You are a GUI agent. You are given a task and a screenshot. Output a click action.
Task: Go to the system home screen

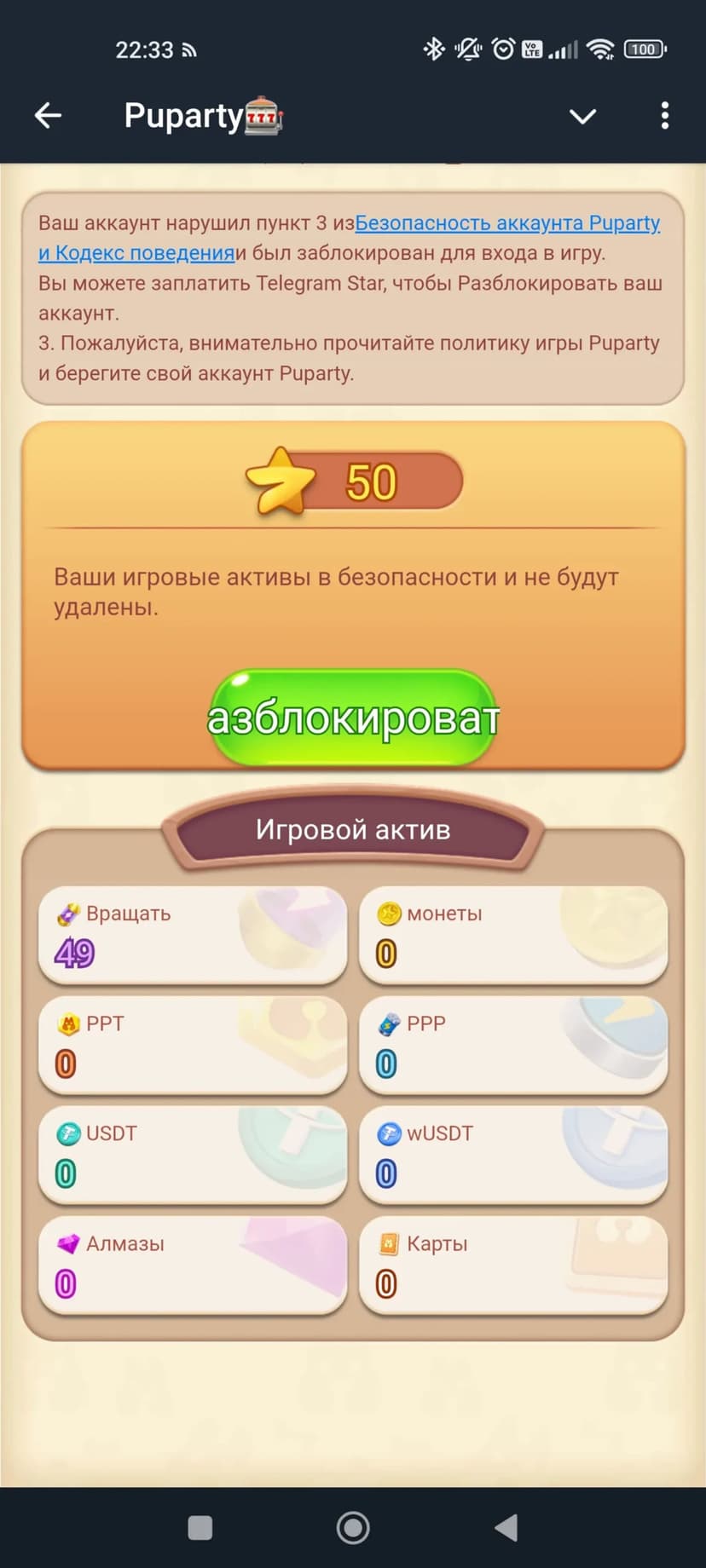click(353, 1527)
